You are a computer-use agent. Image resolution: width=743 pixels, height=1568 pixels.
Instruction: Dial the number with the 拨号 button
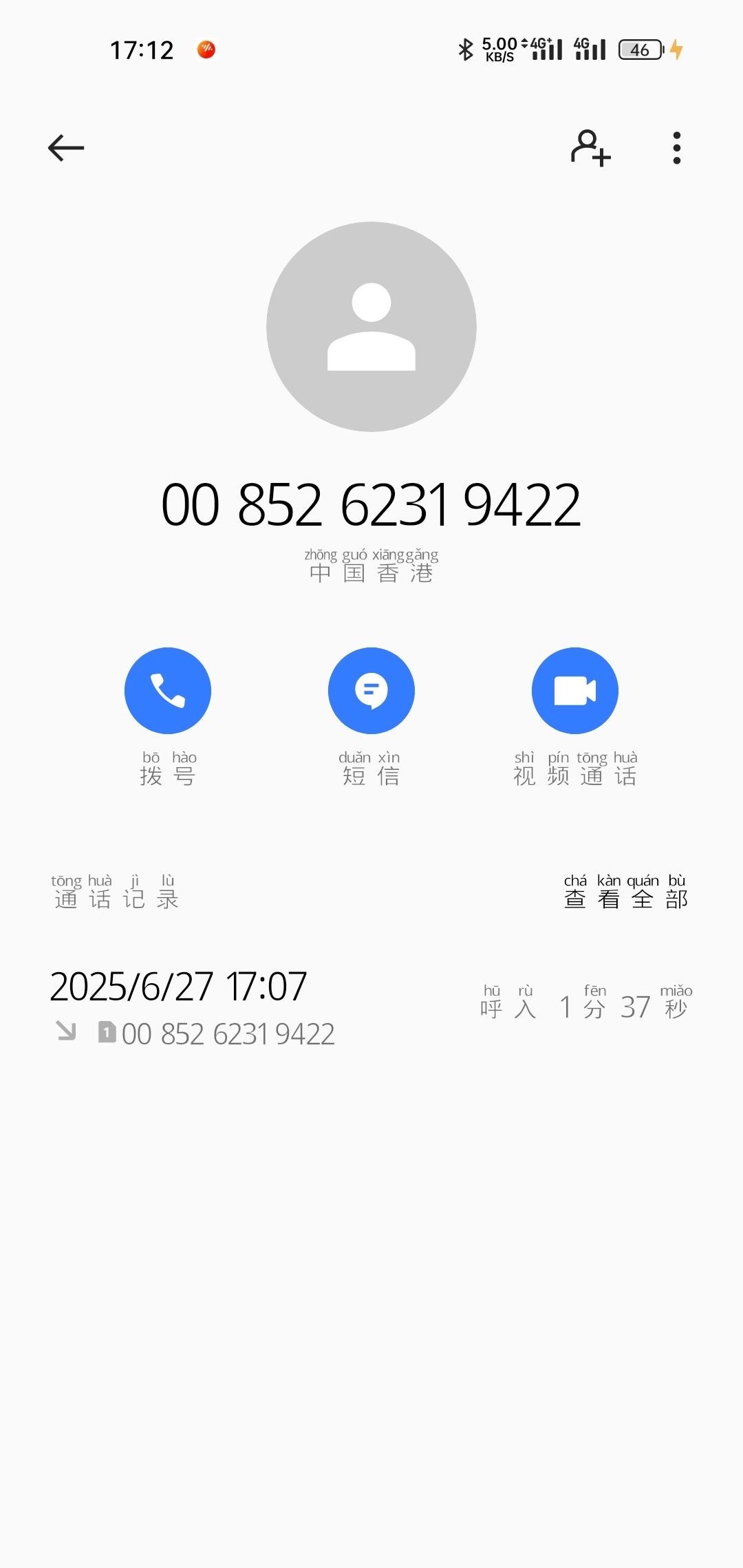click(x=168, y=691)
